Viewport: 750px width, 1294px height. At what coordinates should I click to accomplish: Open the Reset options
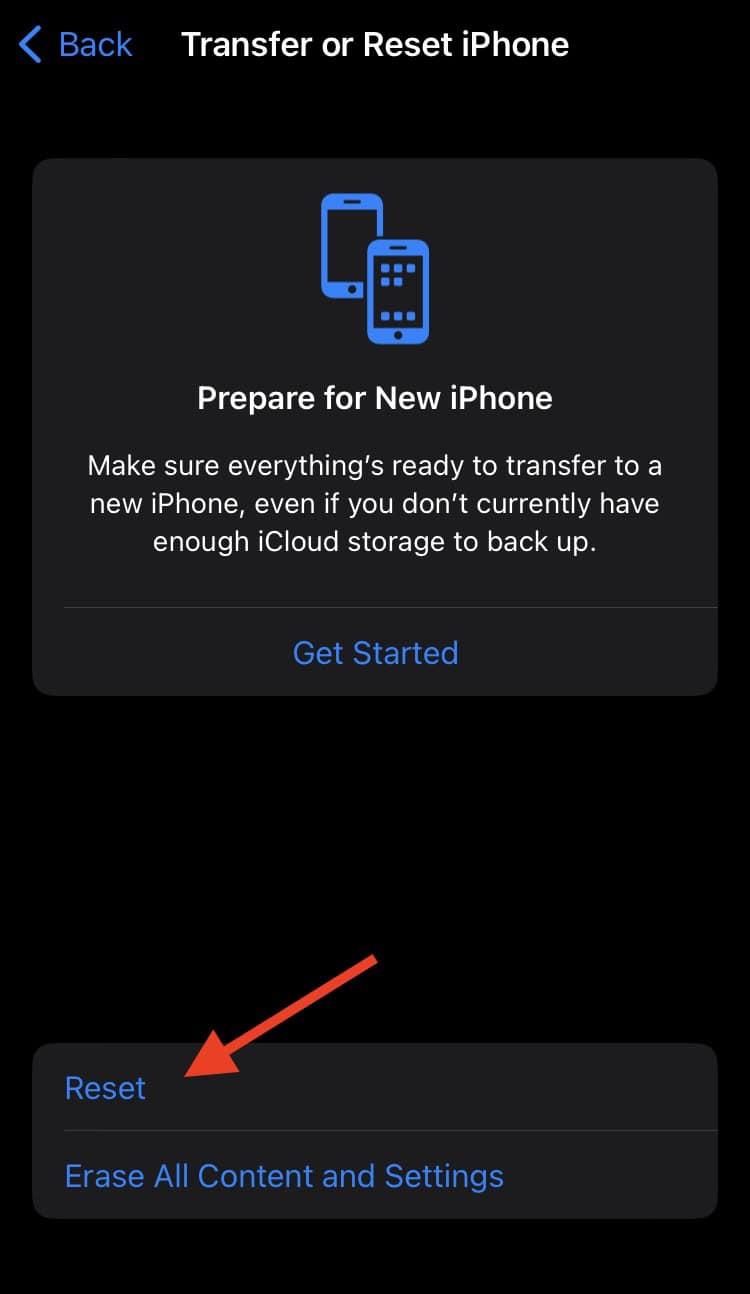[106, 1087]
